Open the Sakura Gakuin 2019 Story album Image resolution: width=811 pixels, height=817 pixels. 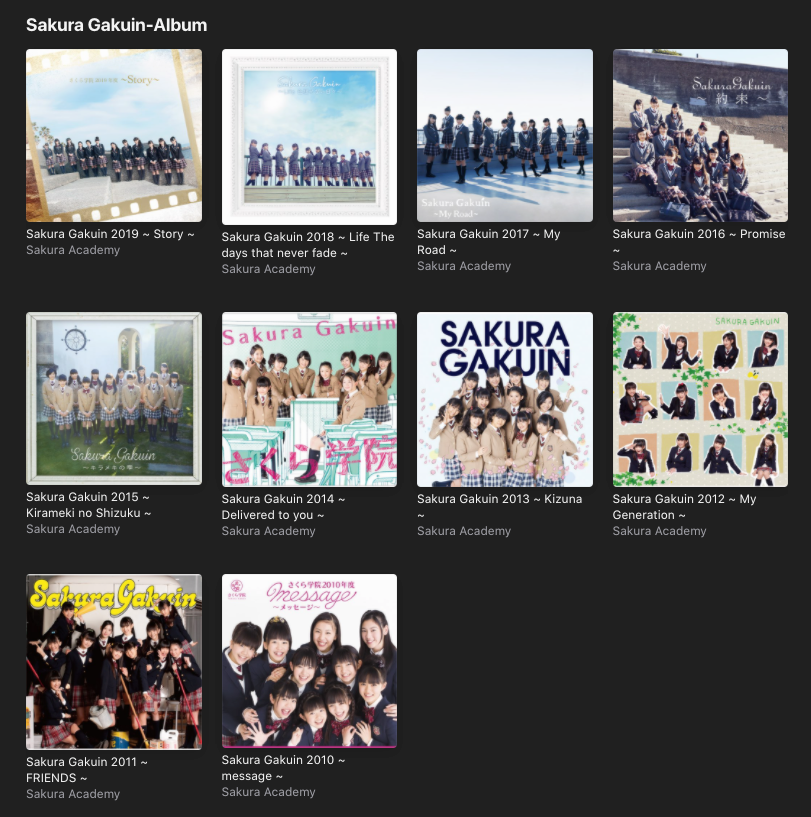coord(113,135)
